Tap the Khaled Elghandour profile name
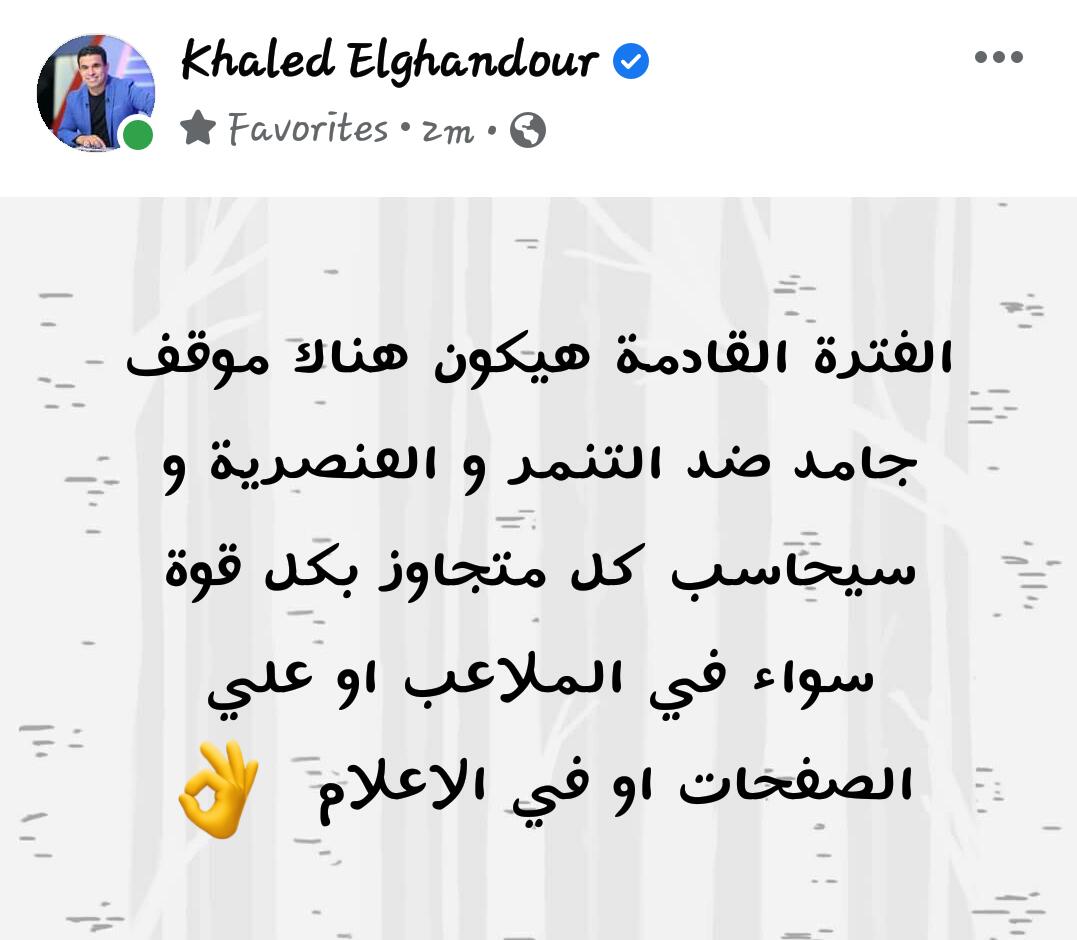This screenshot has height=940, width=1077. coord(389,61)
